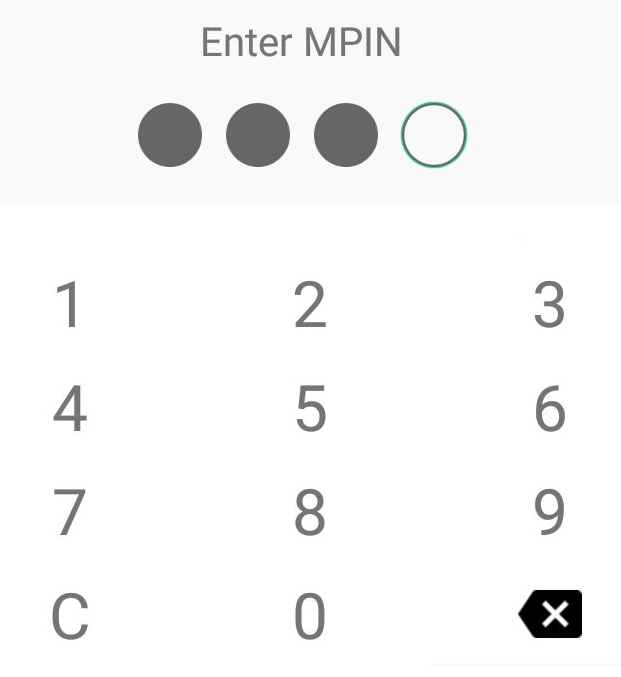Viewport: 621px width, 677px height.
Task: Tap the 0 key
Action: pyautogui.click(x=310, y=616)
